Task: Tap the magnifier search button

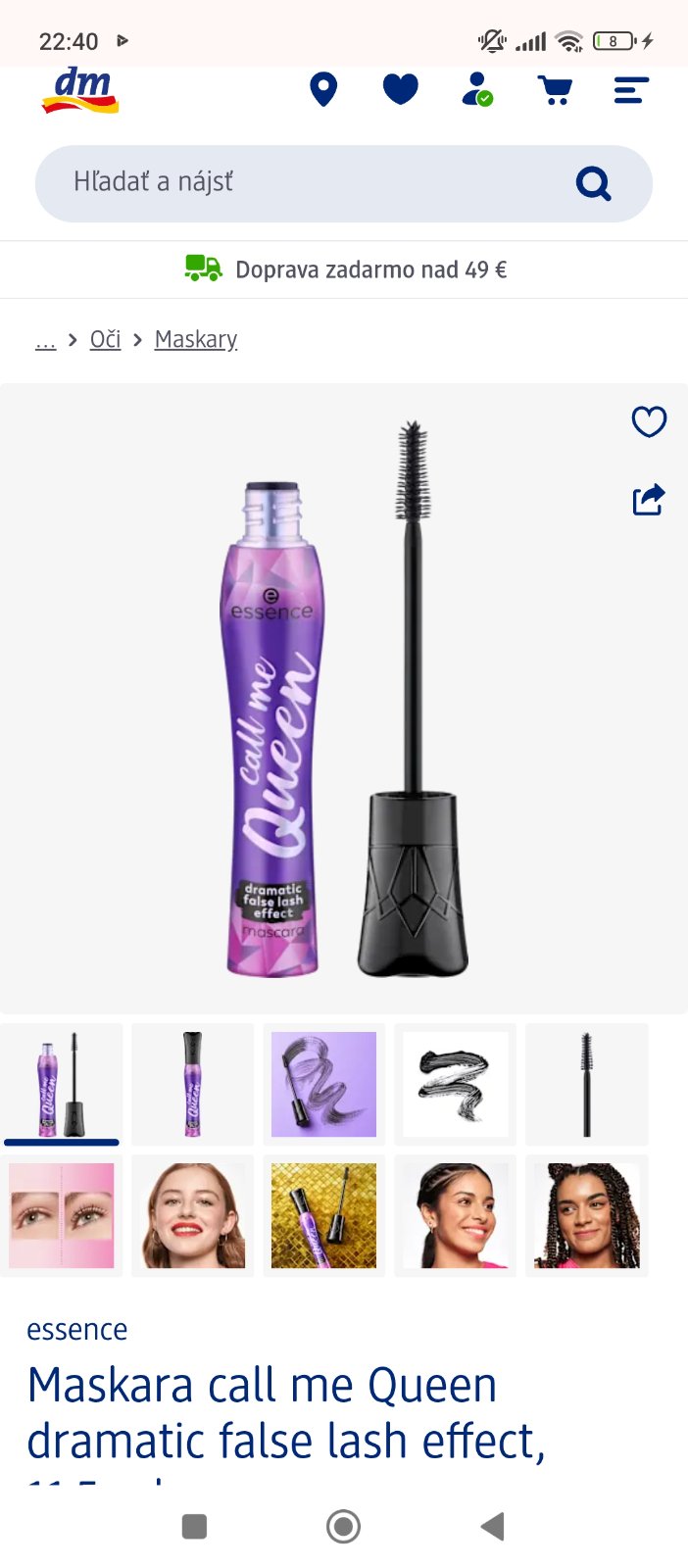Action: [x=593, y=183]
